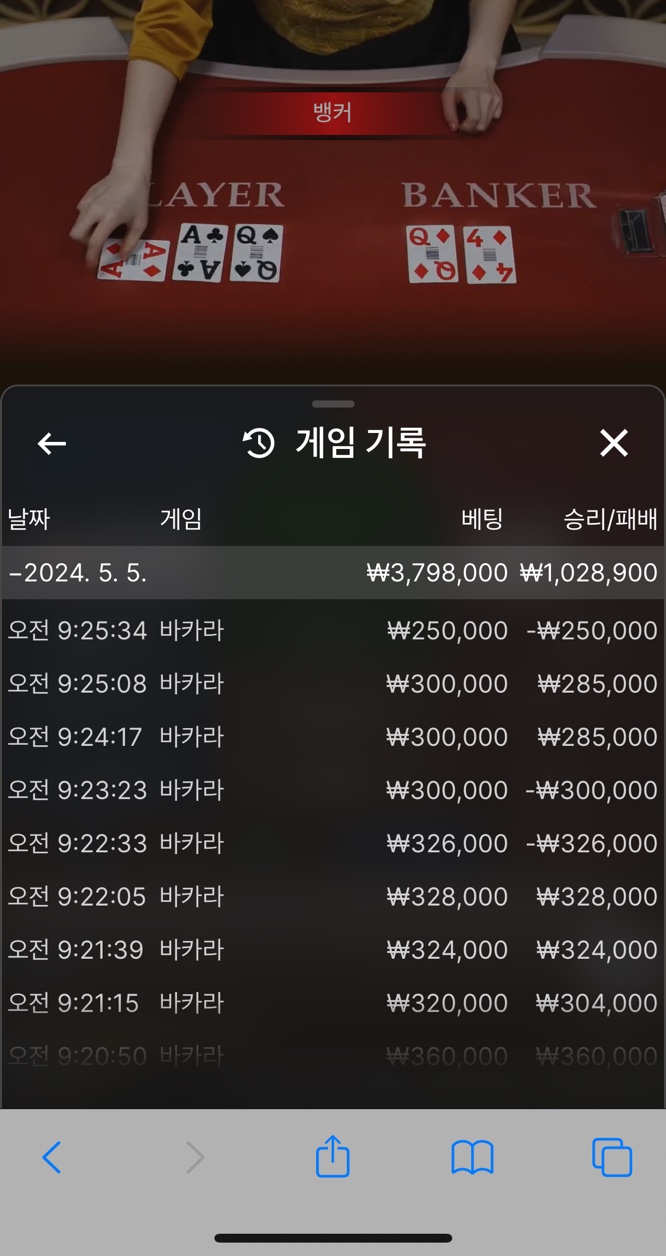Image resolution: width=666 pixels, height=1256 pixels.
Task: Open the browser bookmarks
Action: tap(473, 1158)
